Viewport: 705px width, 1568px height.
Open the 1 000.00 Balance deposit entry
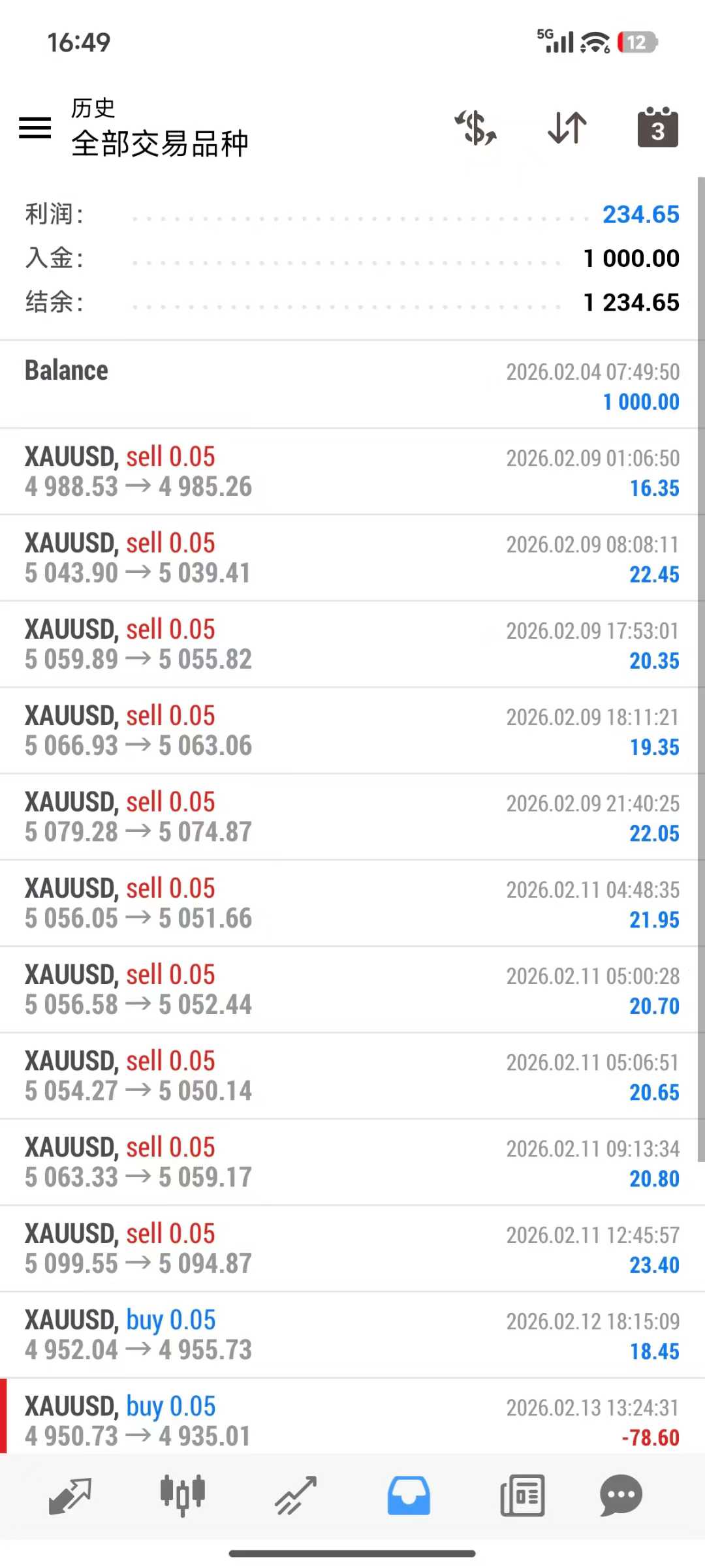point(352,385)
